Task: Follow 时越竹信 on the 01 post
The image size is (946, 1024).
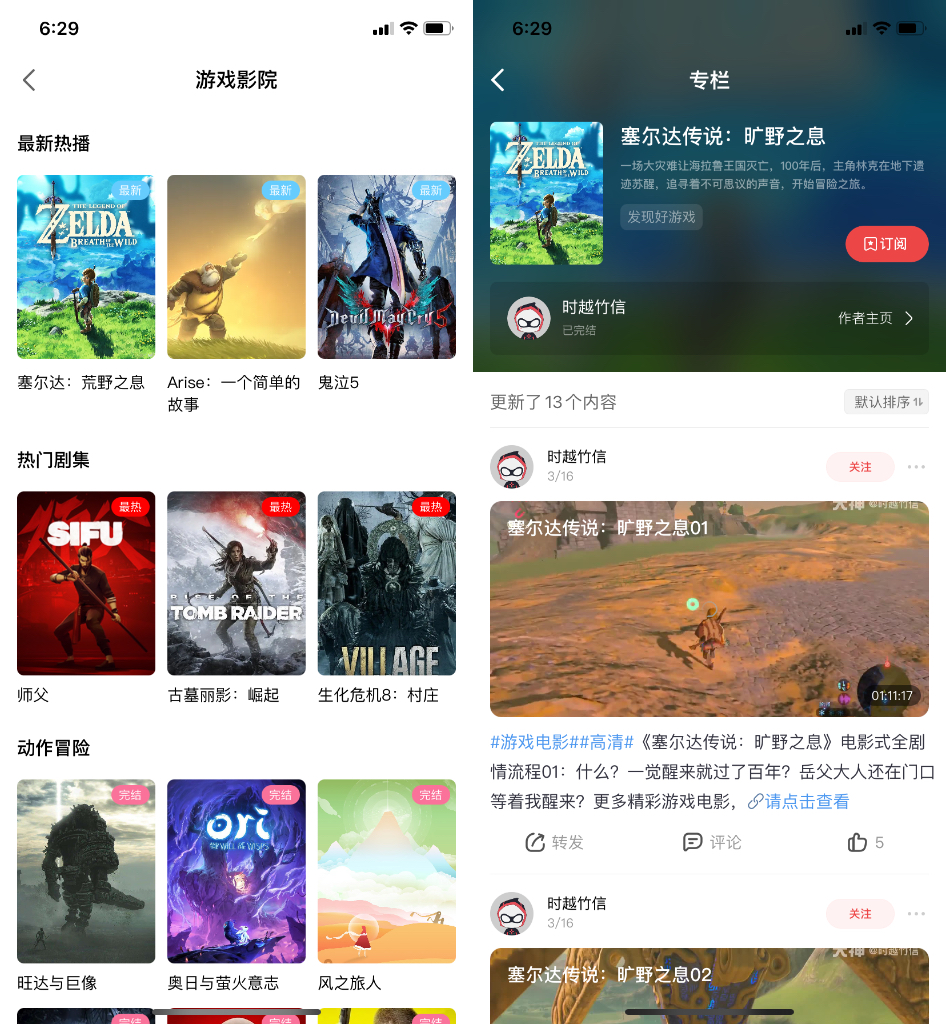Action: [x=859, y=467]
